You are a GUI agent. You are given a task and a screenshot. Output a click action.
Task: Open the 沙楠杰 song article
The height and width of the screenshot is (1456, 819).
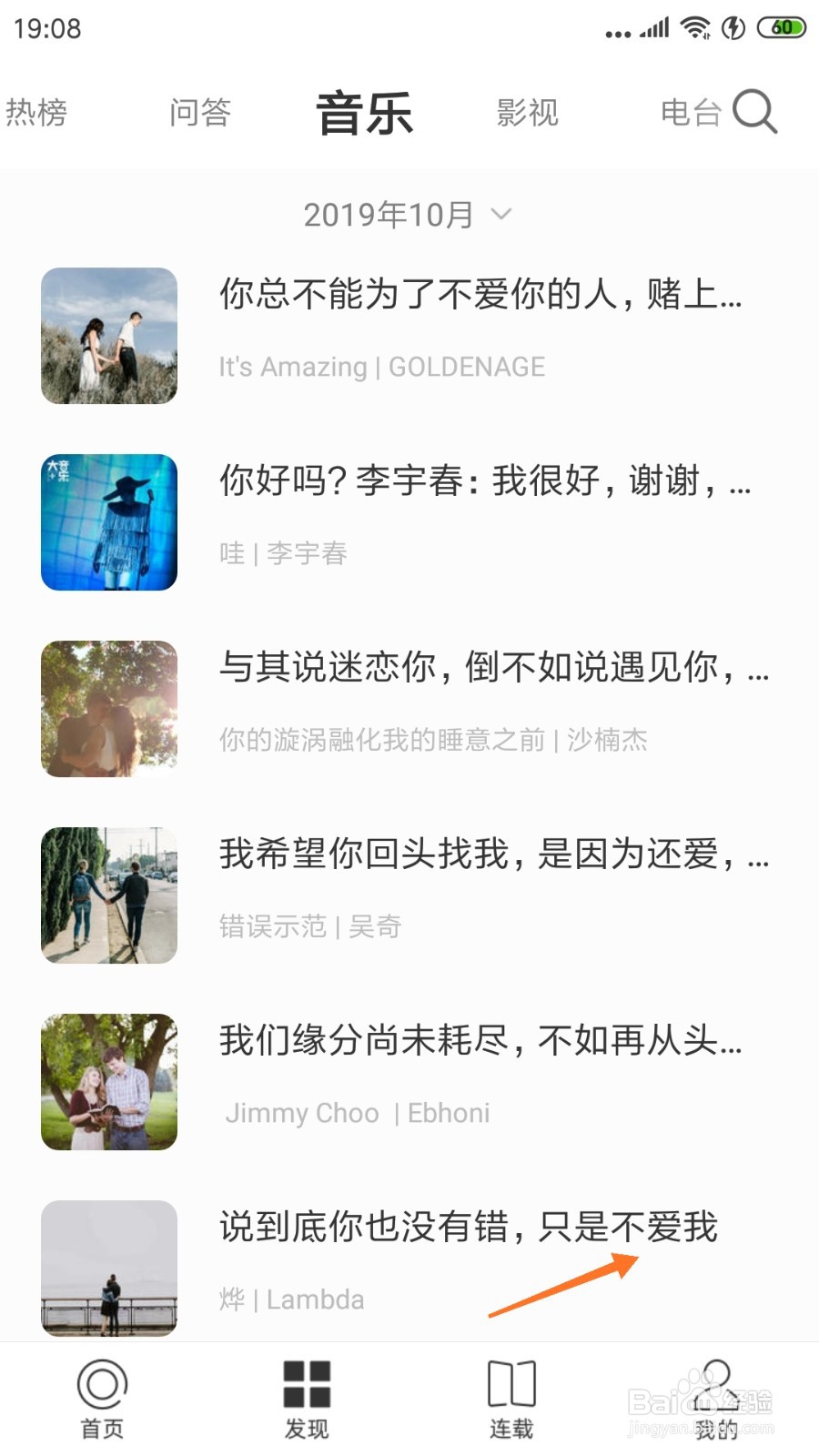[x=409, y=708]
